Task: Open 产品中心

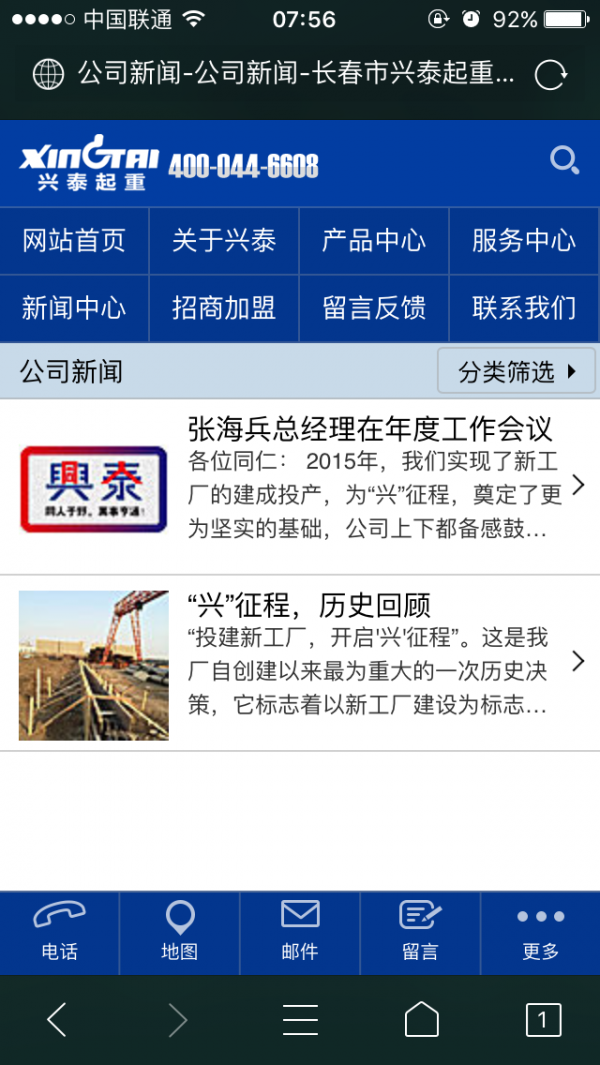Action: [x=374, y=241]
